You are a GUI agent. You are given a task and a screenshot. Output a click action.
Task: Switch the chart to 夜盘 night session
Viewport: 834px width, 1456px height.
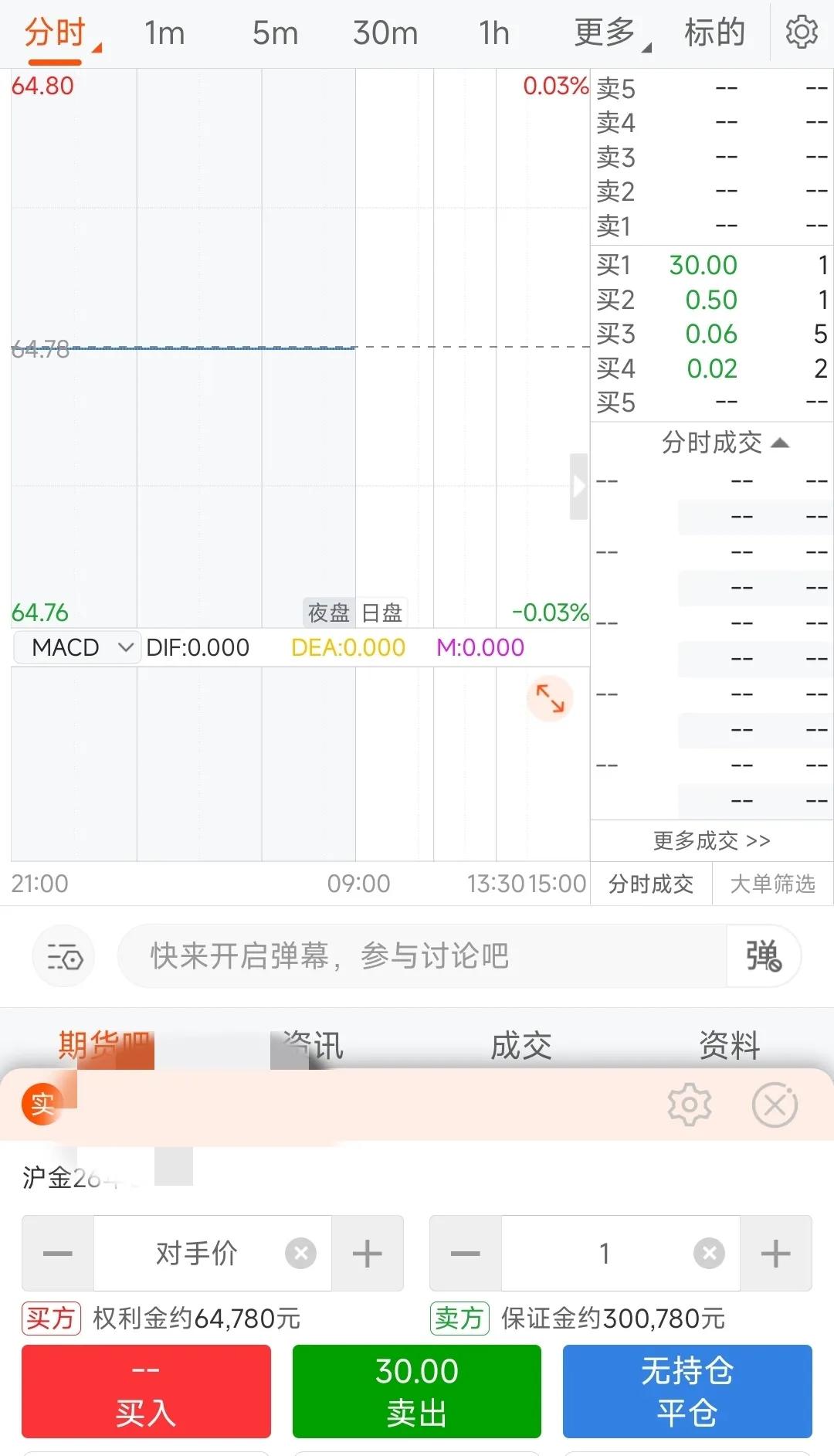click(328, 613)
